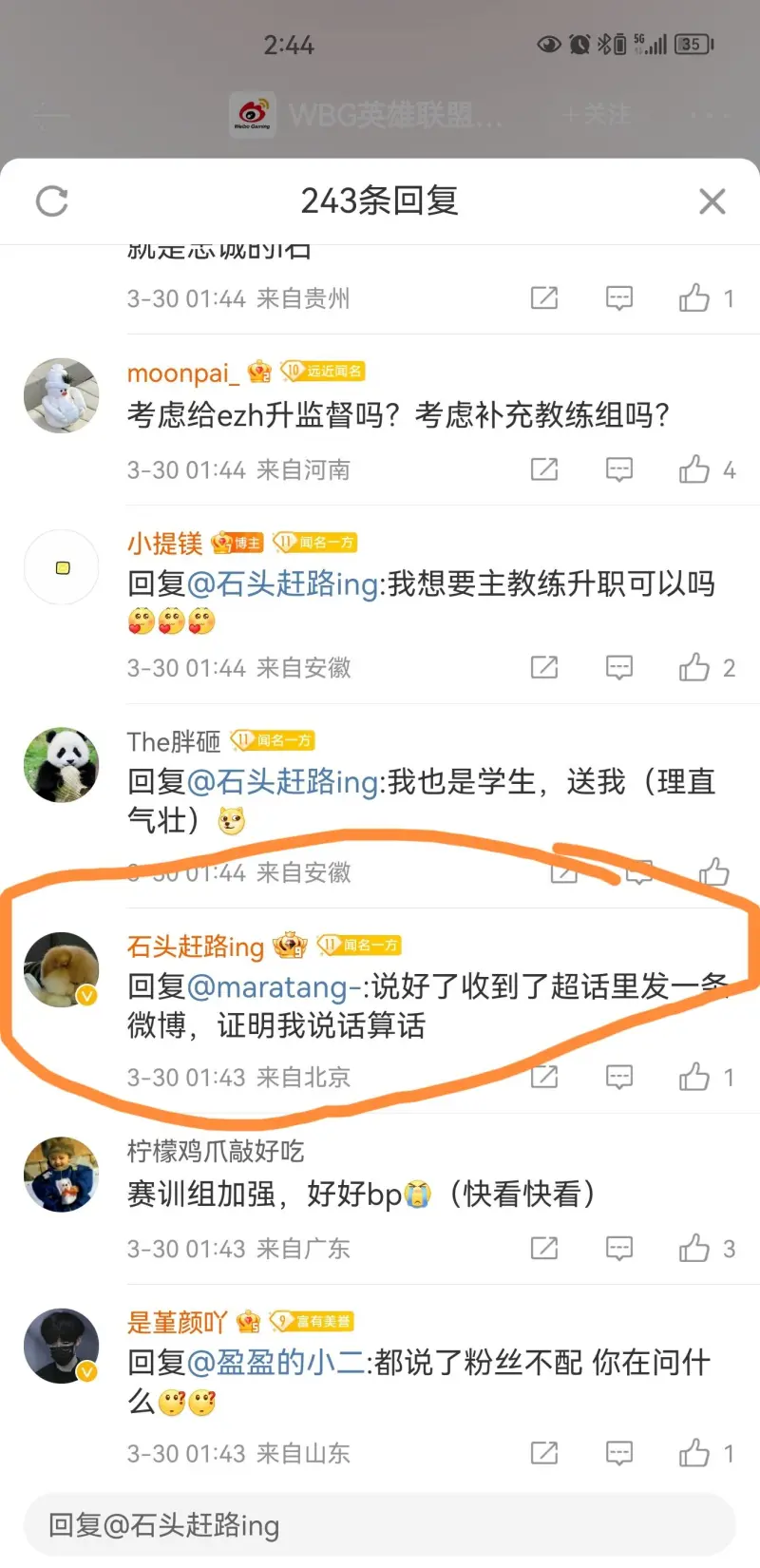Refresh the 243 replies list
The image size is (760, 1568).
pyautogui.click(x=52, y=201)
